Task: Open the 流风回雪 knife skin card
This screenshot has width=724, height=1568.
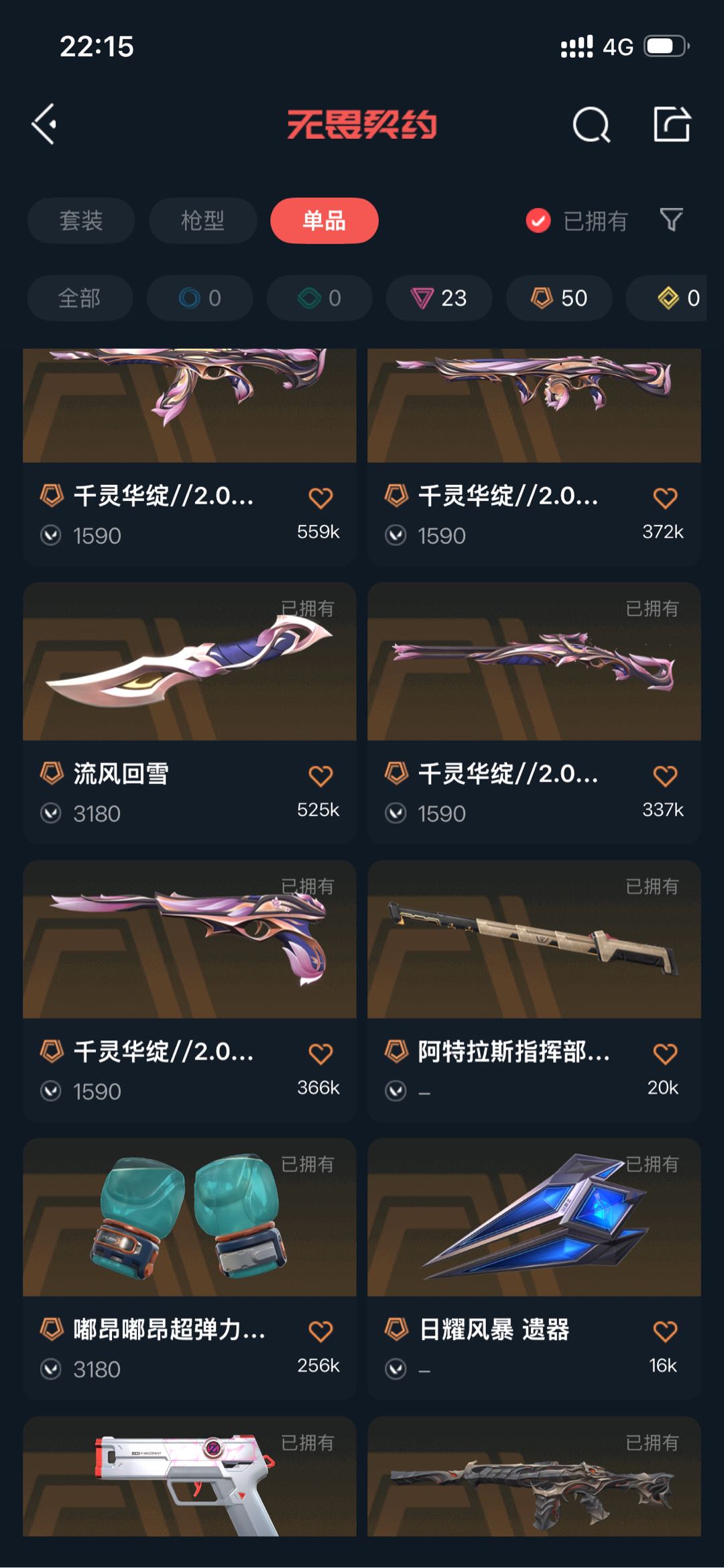Action: 190,713
